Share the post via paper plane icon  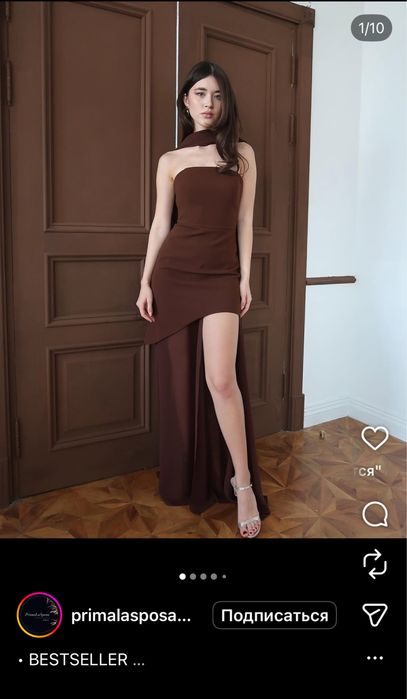pos(375,615)
